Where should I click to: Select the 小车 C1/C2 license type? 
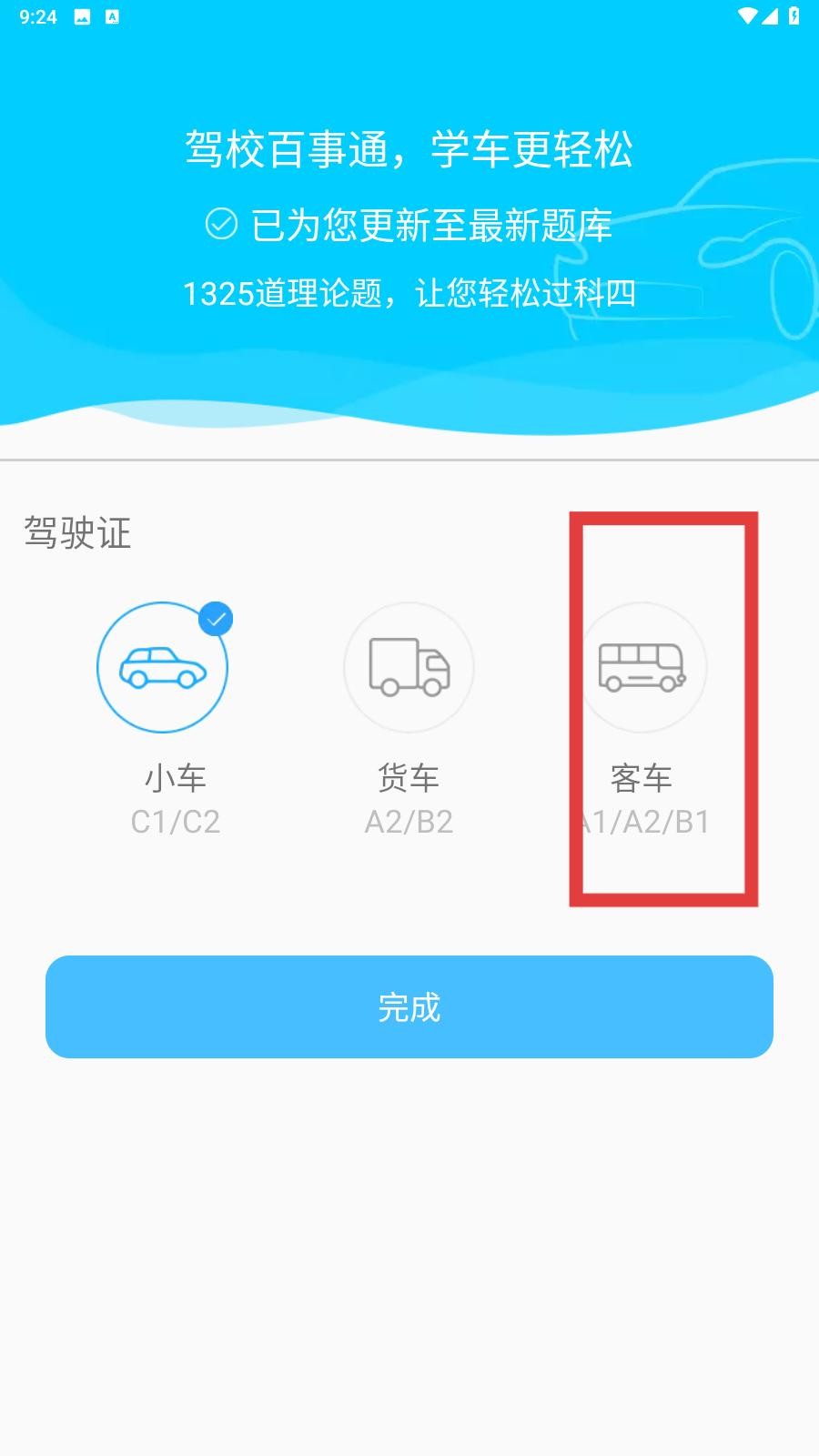[163, 668]
